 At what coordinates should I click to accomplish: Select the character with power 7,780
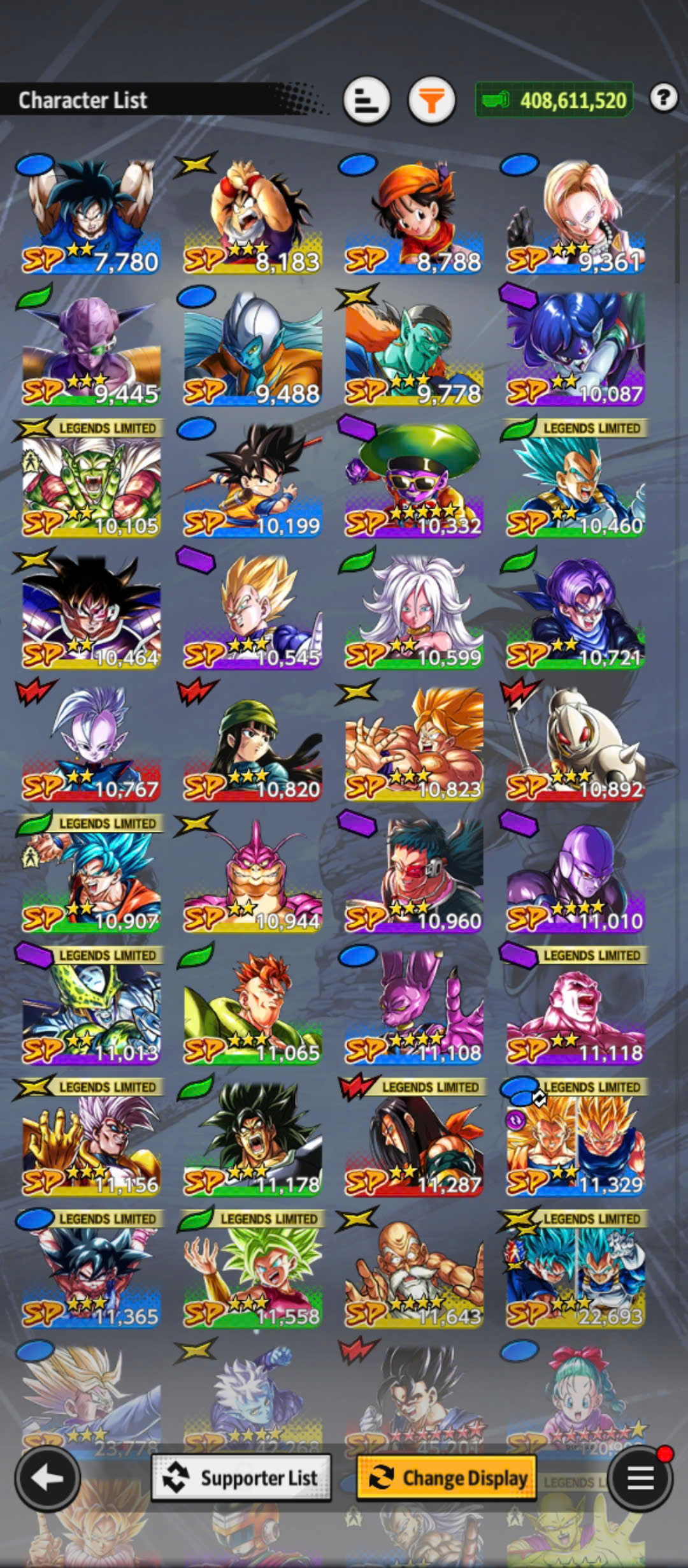tap(91, 217)
